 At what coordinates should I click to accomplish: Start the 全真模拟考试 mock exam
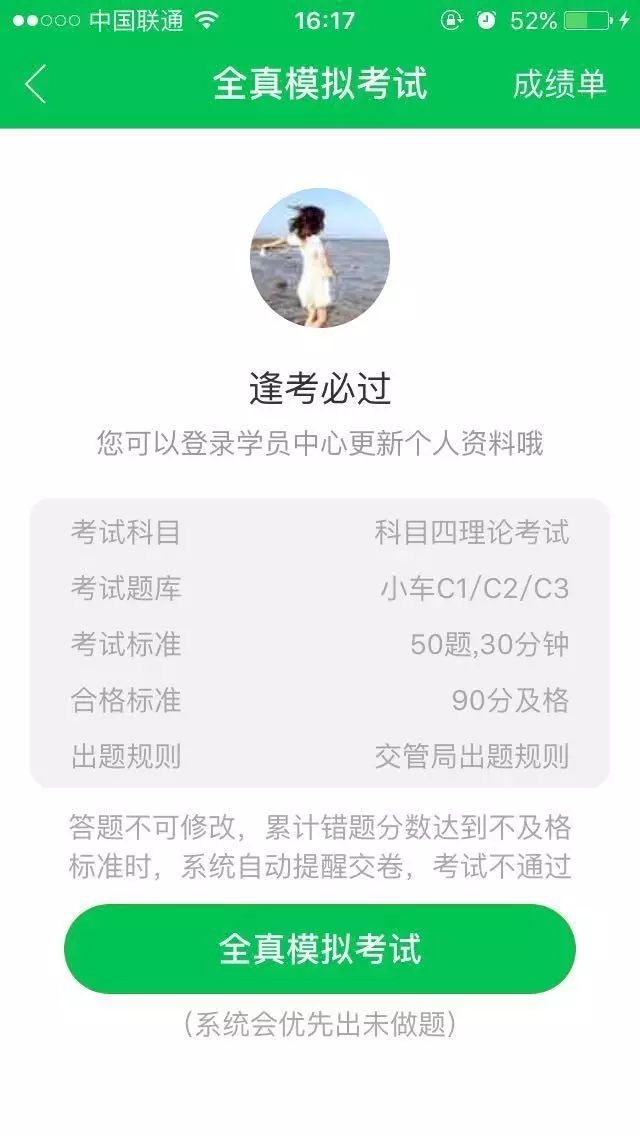320,948
